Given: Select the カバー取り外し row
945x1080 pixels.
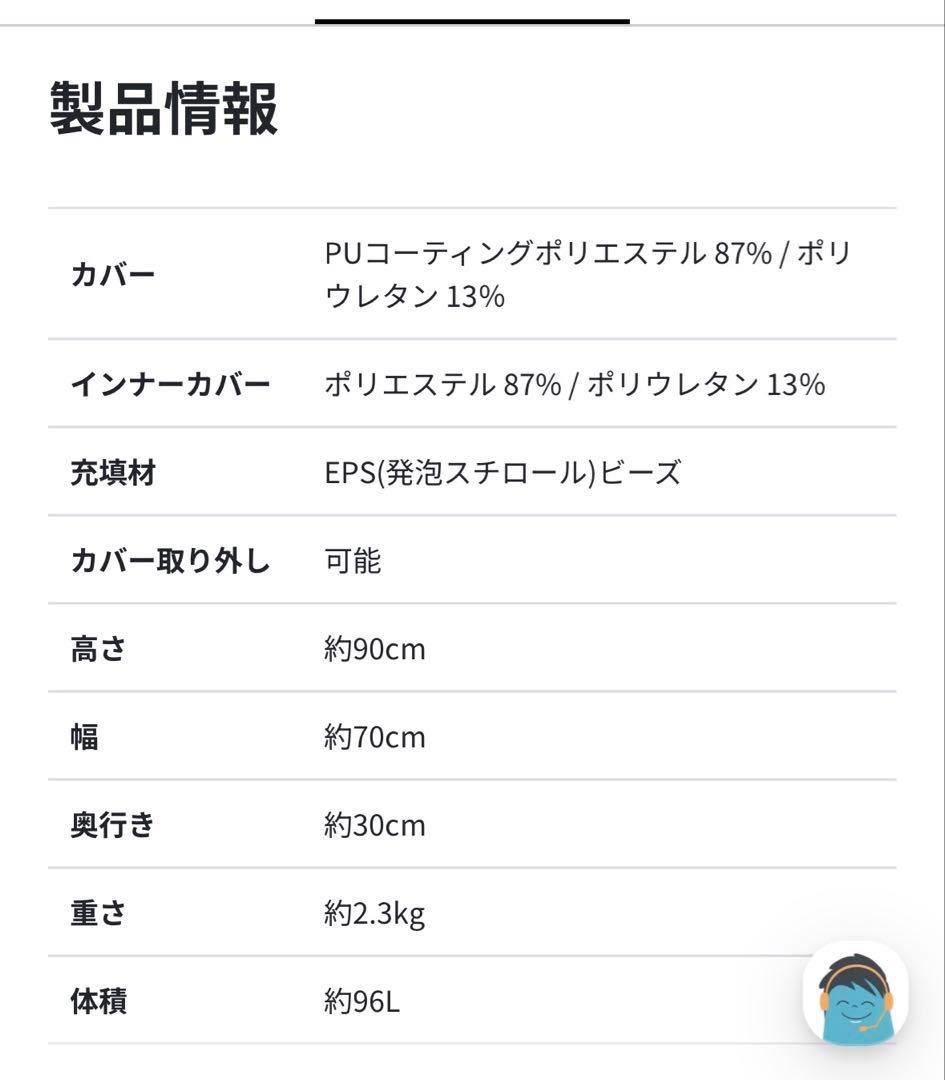Looking at the screenshot, I should click(x=170, y=561).
